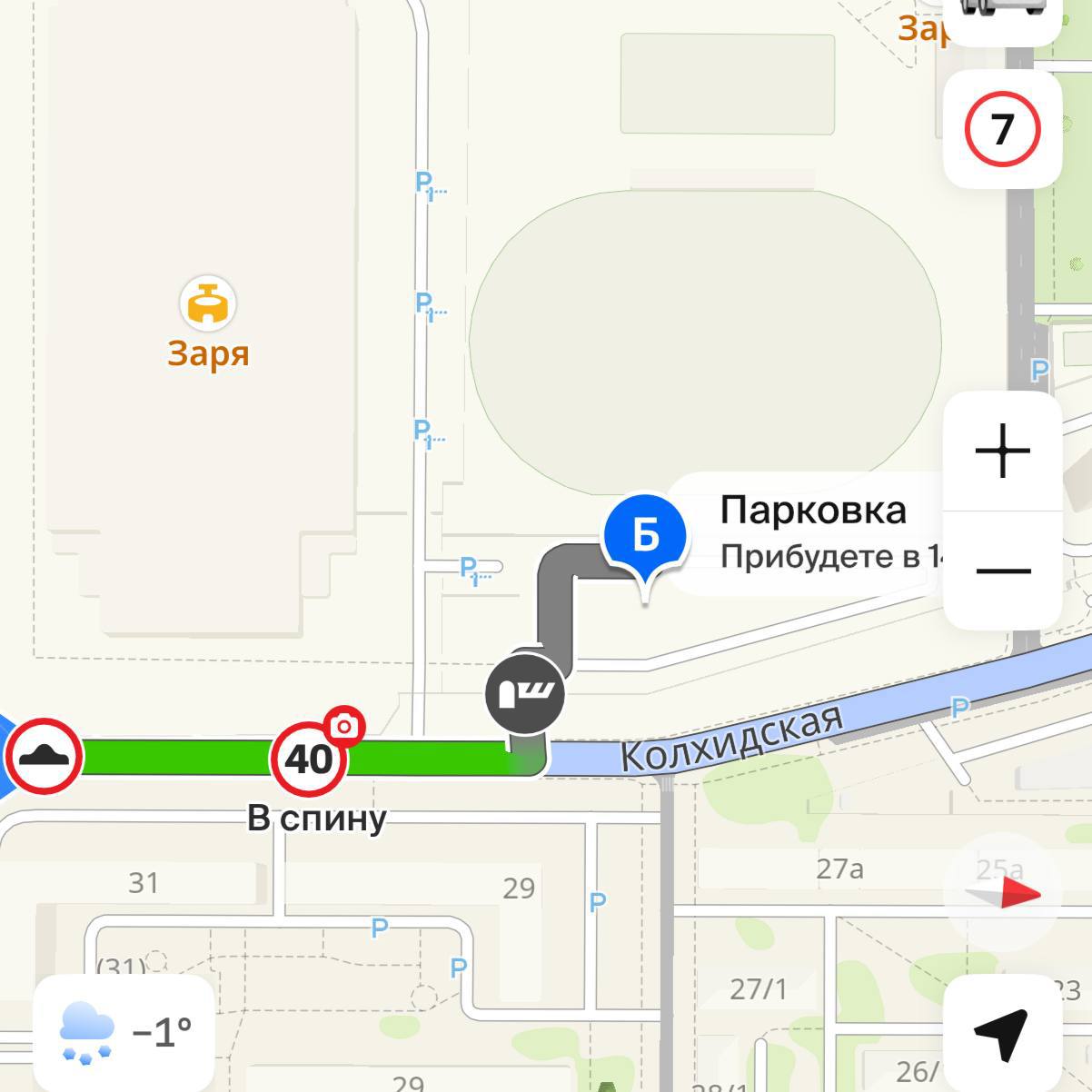Center map on my current location

pyautogui.click(x=1001, y=1034)
